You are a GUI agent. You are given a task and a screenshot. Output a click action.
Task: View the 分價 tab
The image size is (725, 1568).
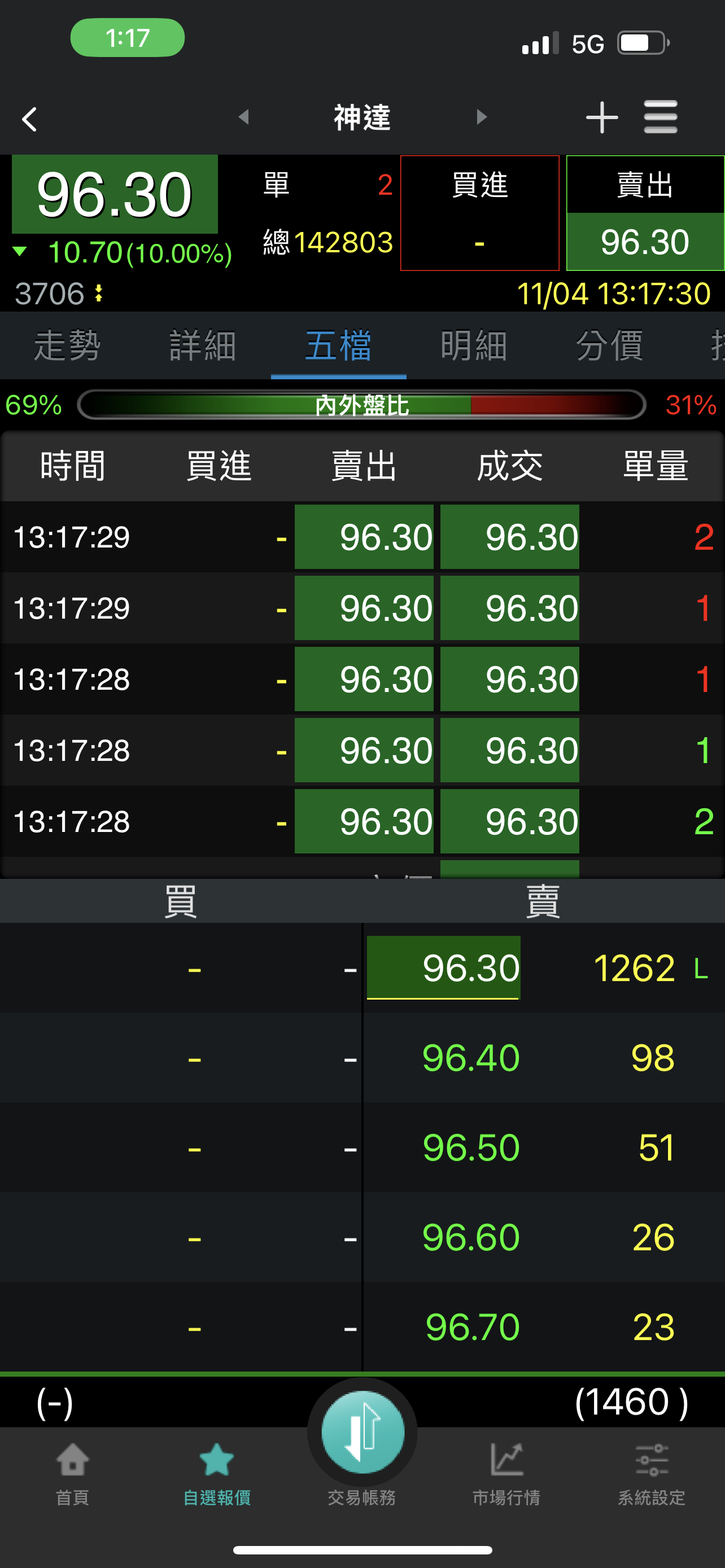tap(609, 345)
